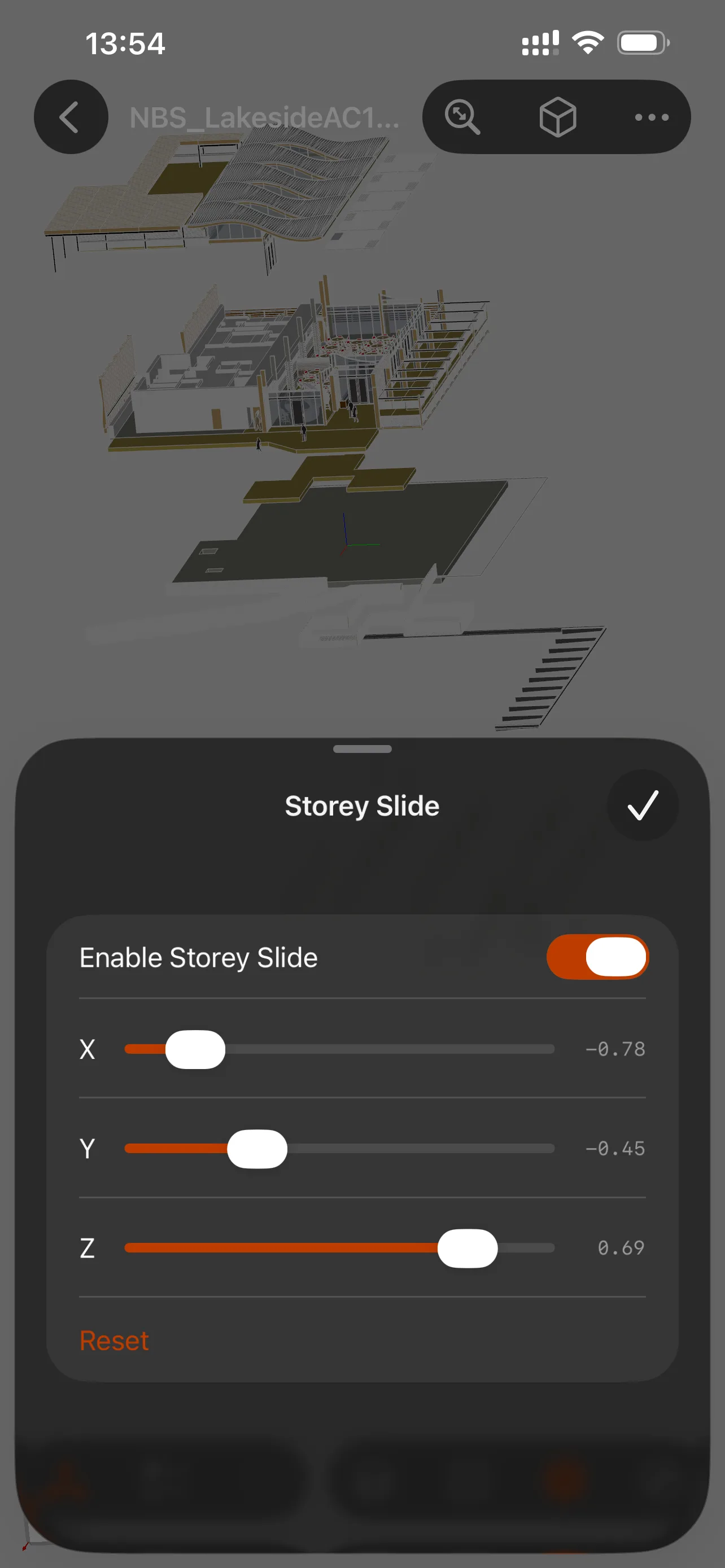Tap the zoom-to-fit magnifier icon
The image size is (725, 1568).
(462, 117)
